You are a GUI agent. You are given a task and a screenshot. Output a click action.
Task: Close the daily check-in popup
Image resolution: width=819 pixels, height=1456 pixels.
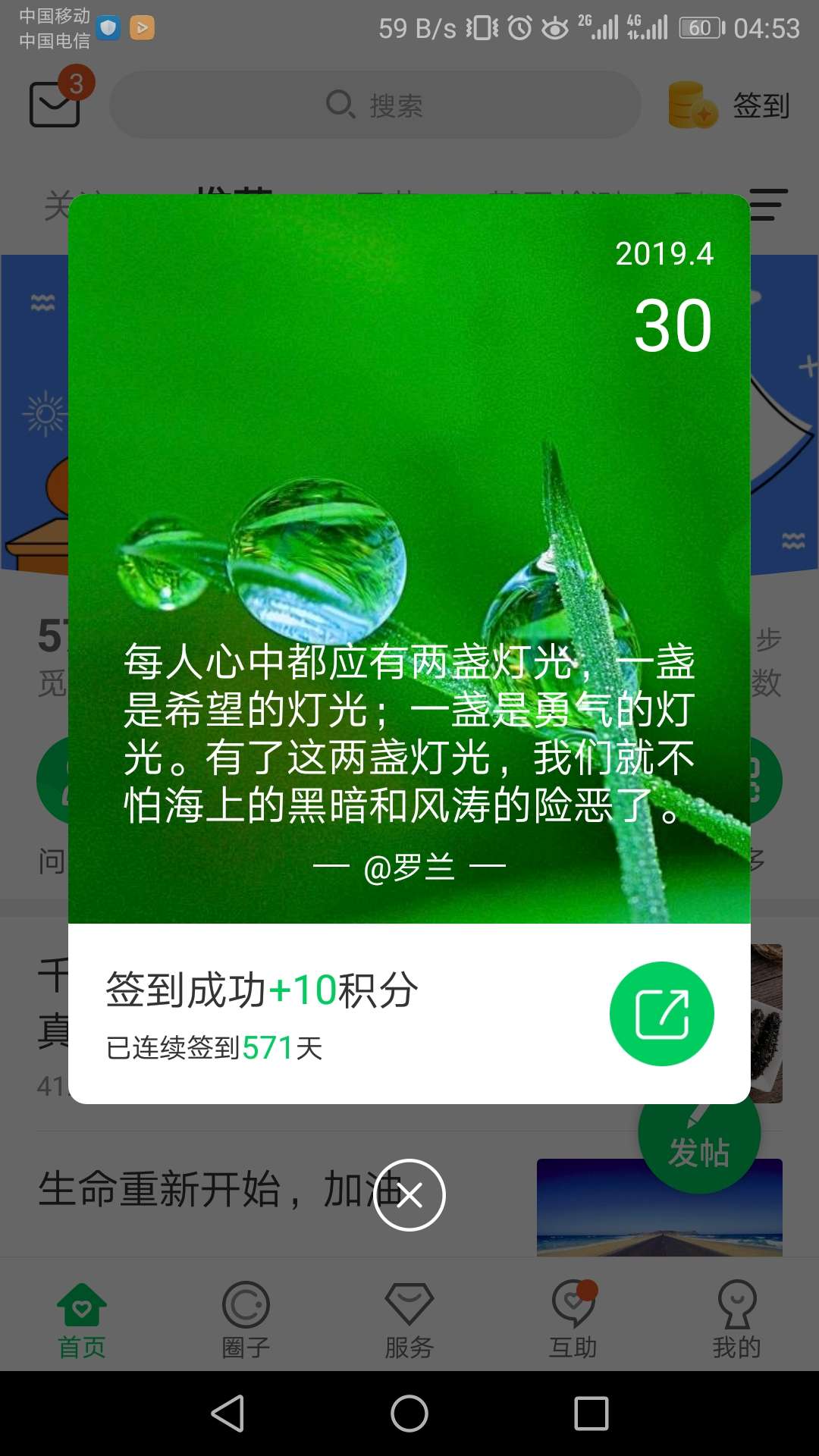point(409,1194)
